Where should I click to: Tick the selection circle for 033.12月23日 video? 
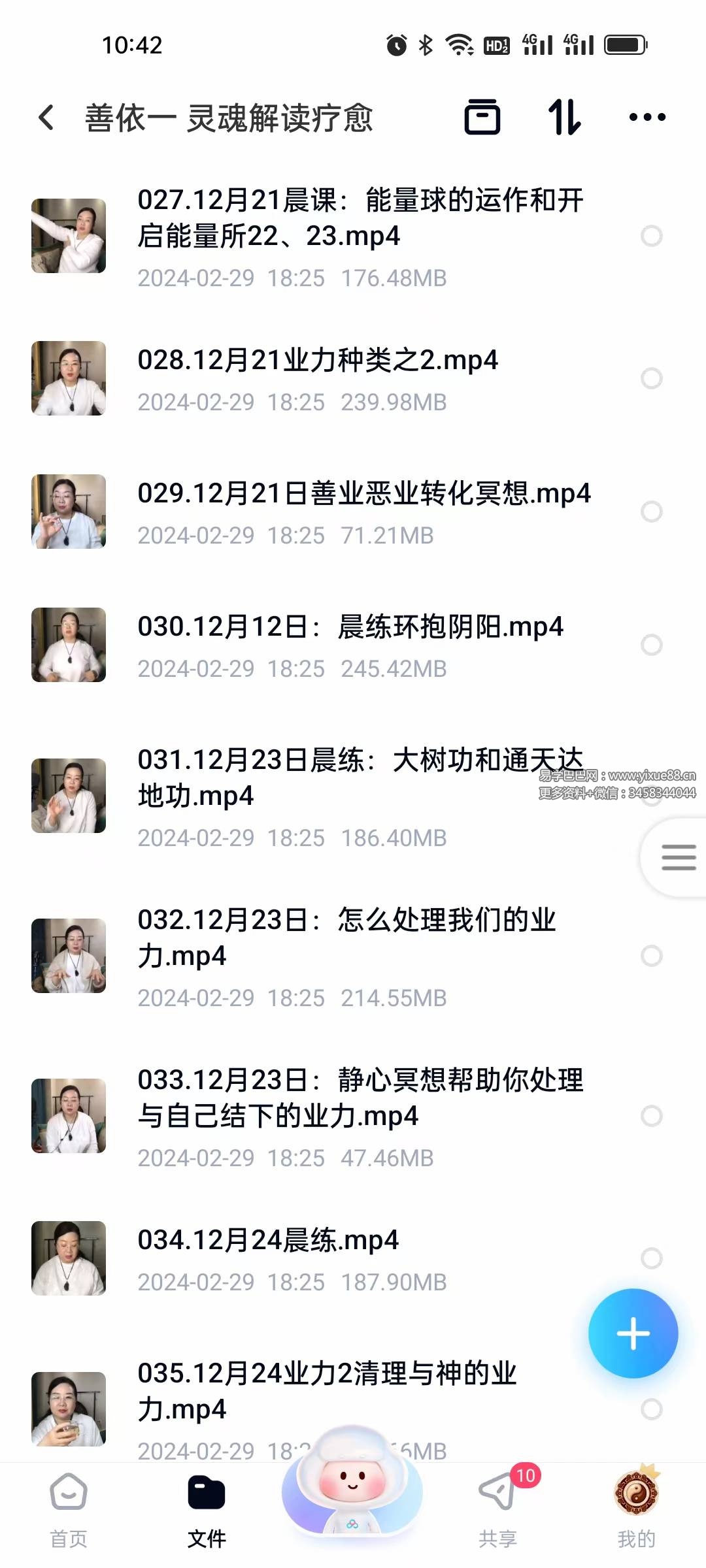coord(652,1116)
